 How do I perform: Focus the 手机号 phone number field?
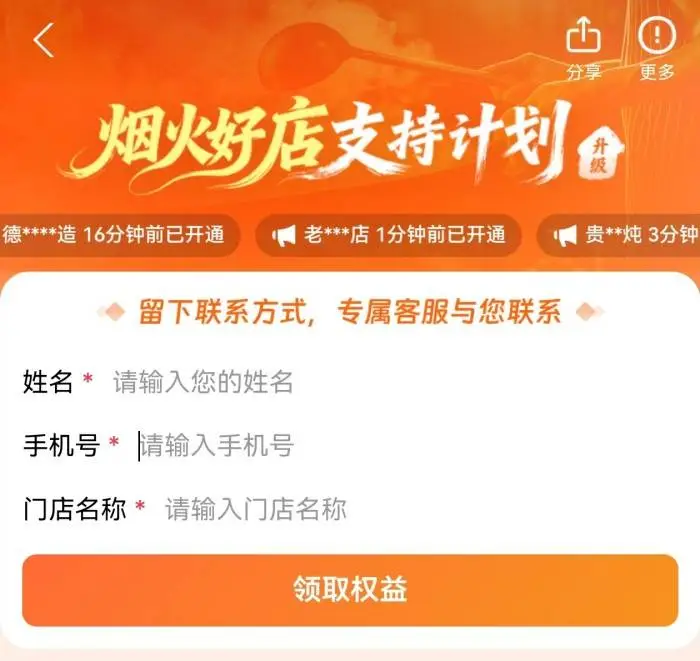[x=390, y=445]
